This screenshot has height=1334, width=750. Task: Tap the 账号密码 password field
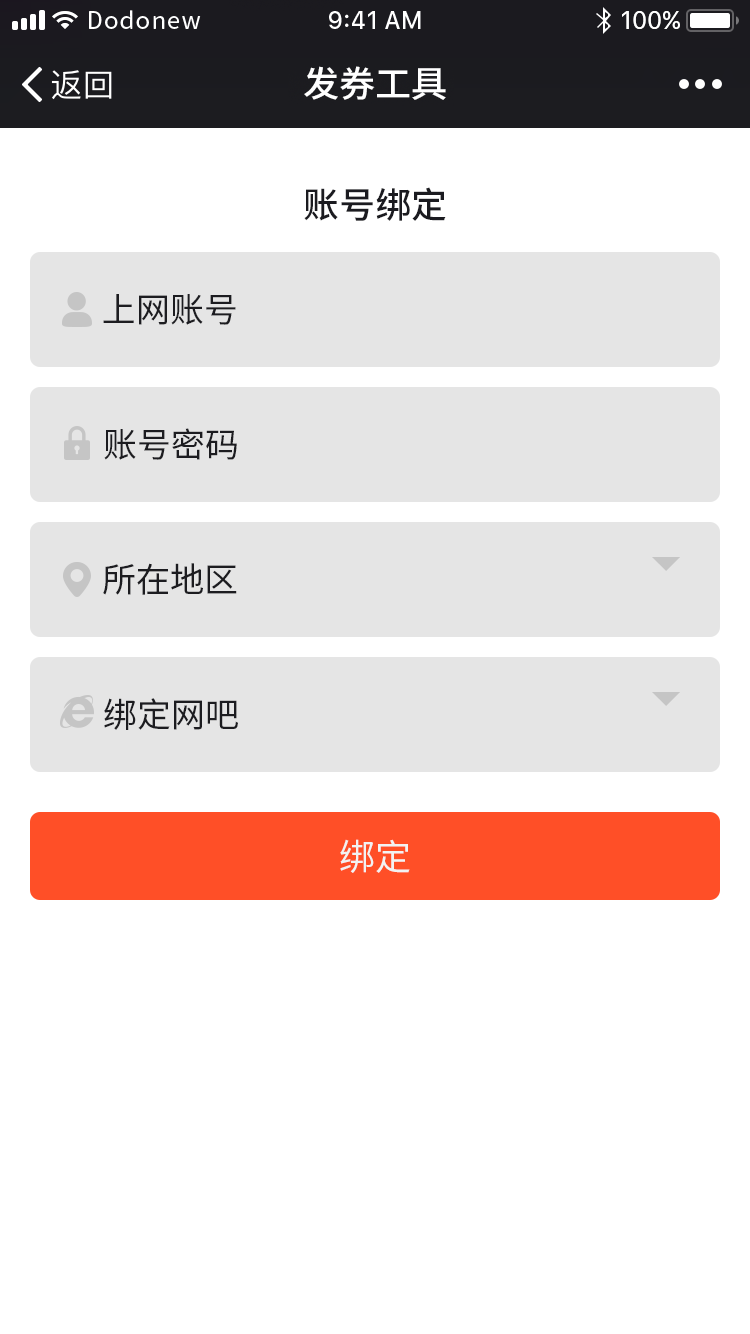375,445
